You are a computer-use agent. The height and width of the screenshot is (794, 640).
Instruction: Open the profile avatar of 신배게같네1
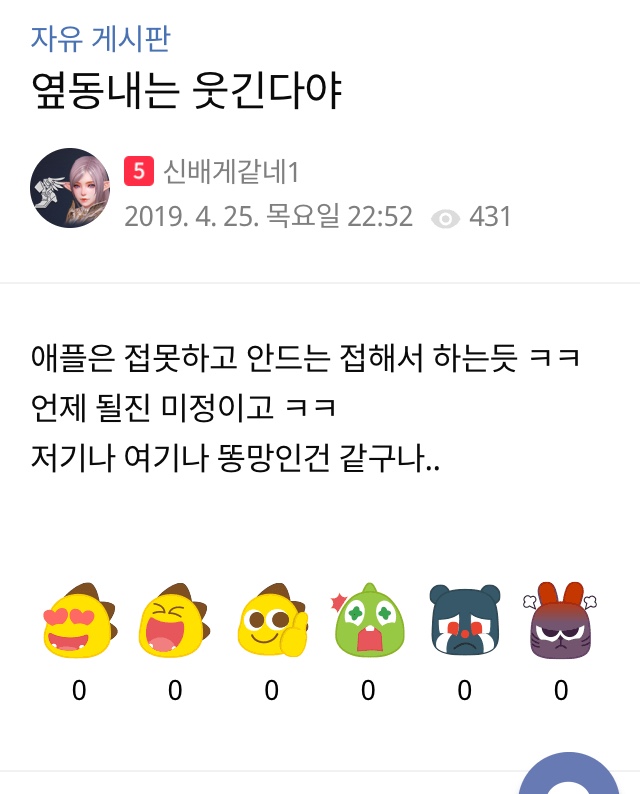(70, 188)
